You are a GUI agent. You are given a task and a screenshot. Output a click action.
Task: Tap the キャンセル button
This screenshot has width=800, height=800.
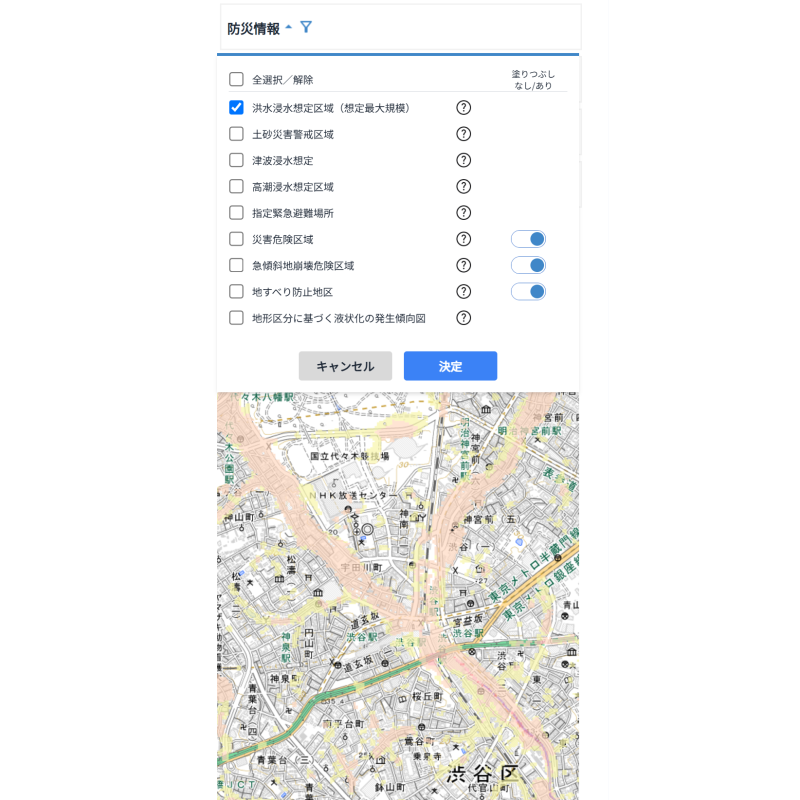point(345,366)
